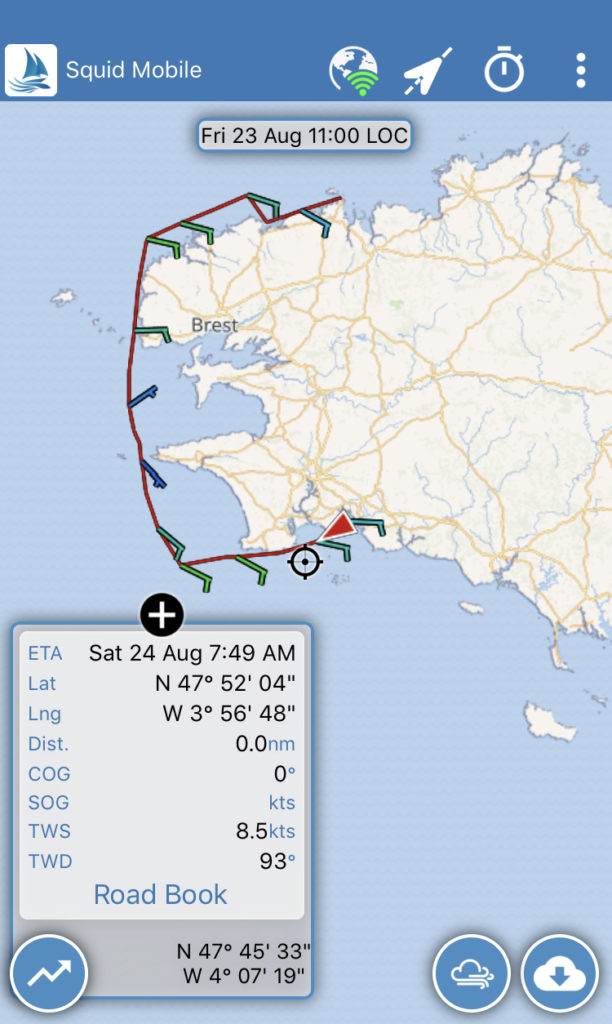The width and height of the screenshot is (612, 1024).
Task: Open the wind cloud weather button
Action: point(472,974)
